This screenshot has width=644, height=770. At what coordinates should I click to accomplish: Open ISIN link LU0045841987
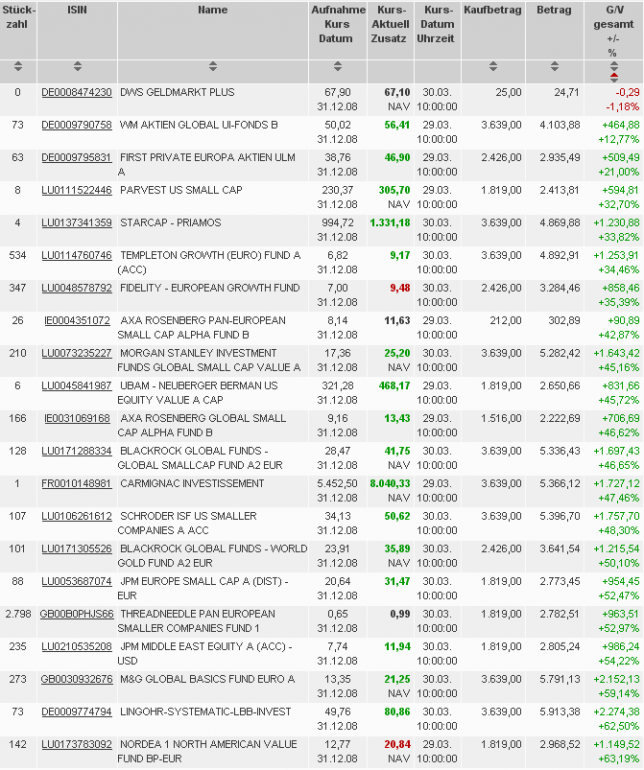pyautogui.click(x=76, y=385)
